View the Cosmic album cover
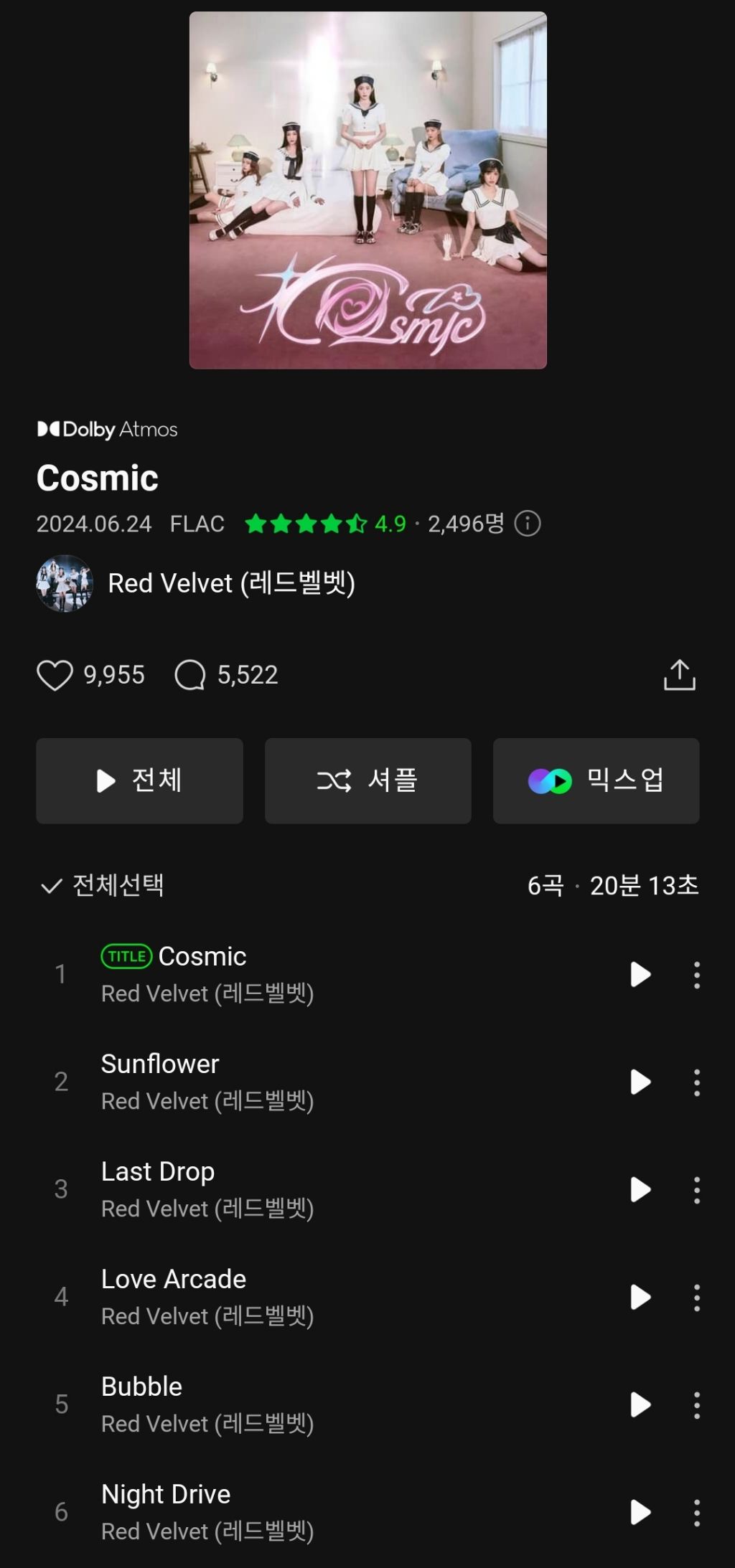735x1568 pixels. pos(367,190)
